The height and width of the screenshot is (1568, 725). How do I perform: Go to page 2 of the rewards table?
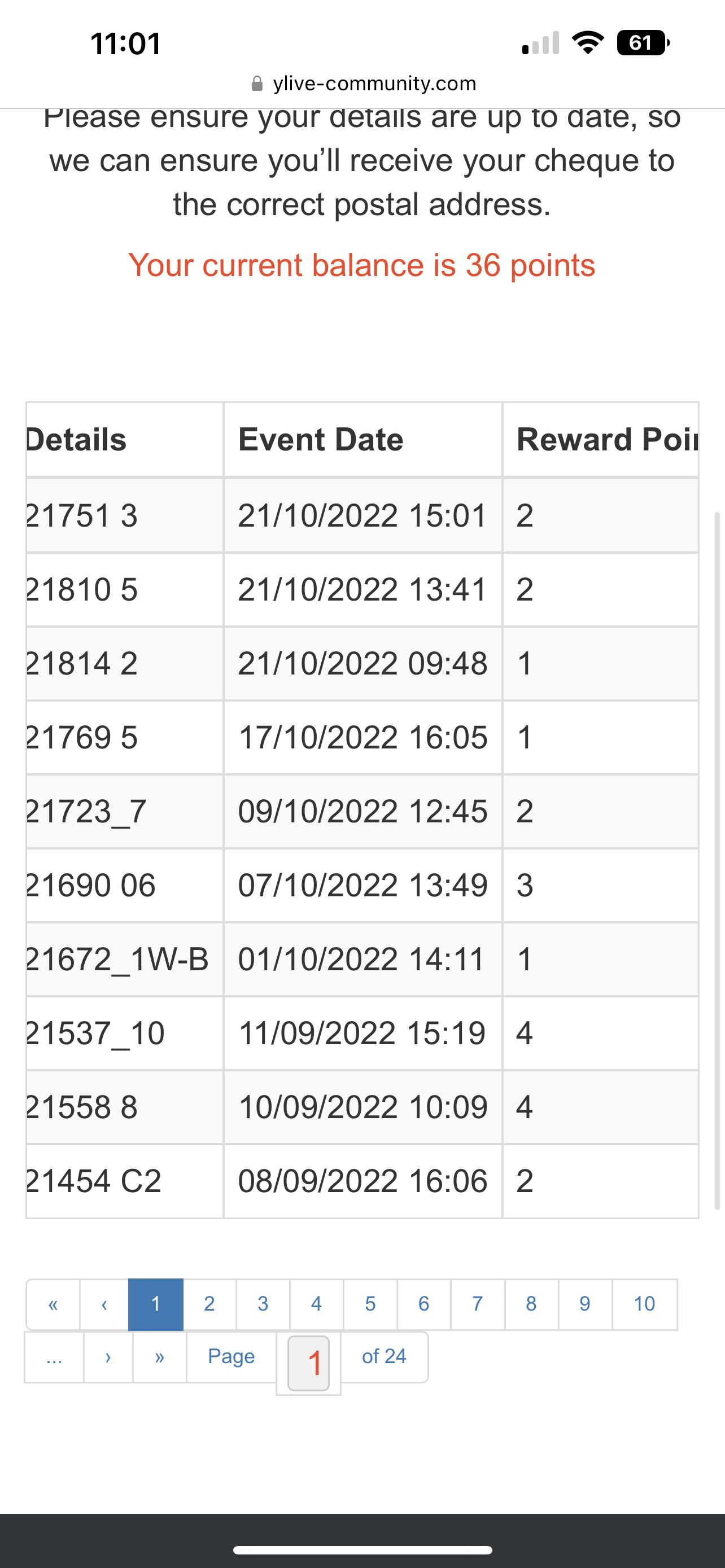click(209, 1304)
